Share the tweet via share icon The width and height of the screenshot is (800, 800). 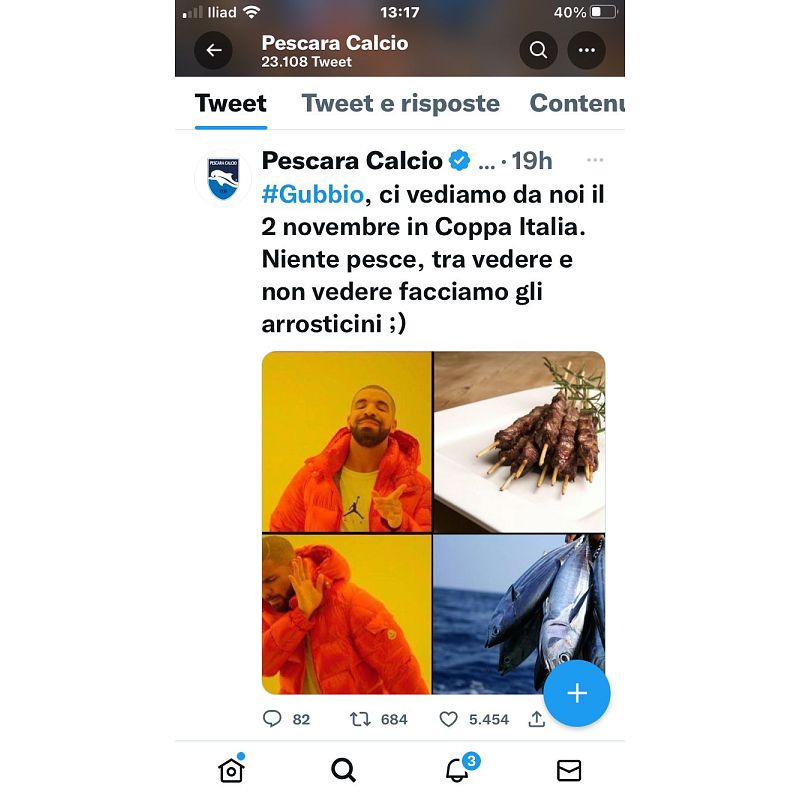pyautogui.click(x=537, y=719)
